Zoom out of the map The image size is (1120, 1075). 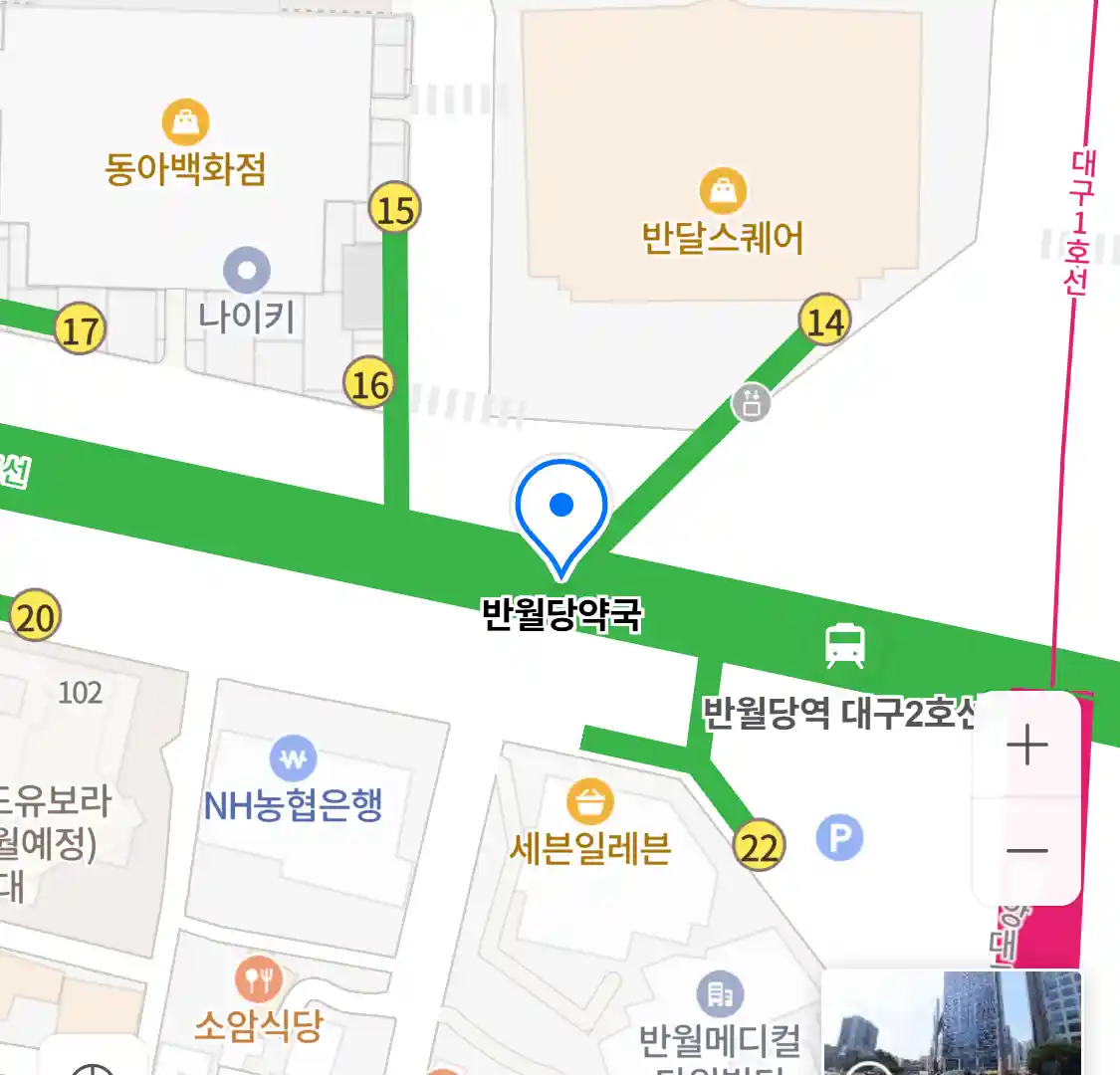(x=1027, y=851)
